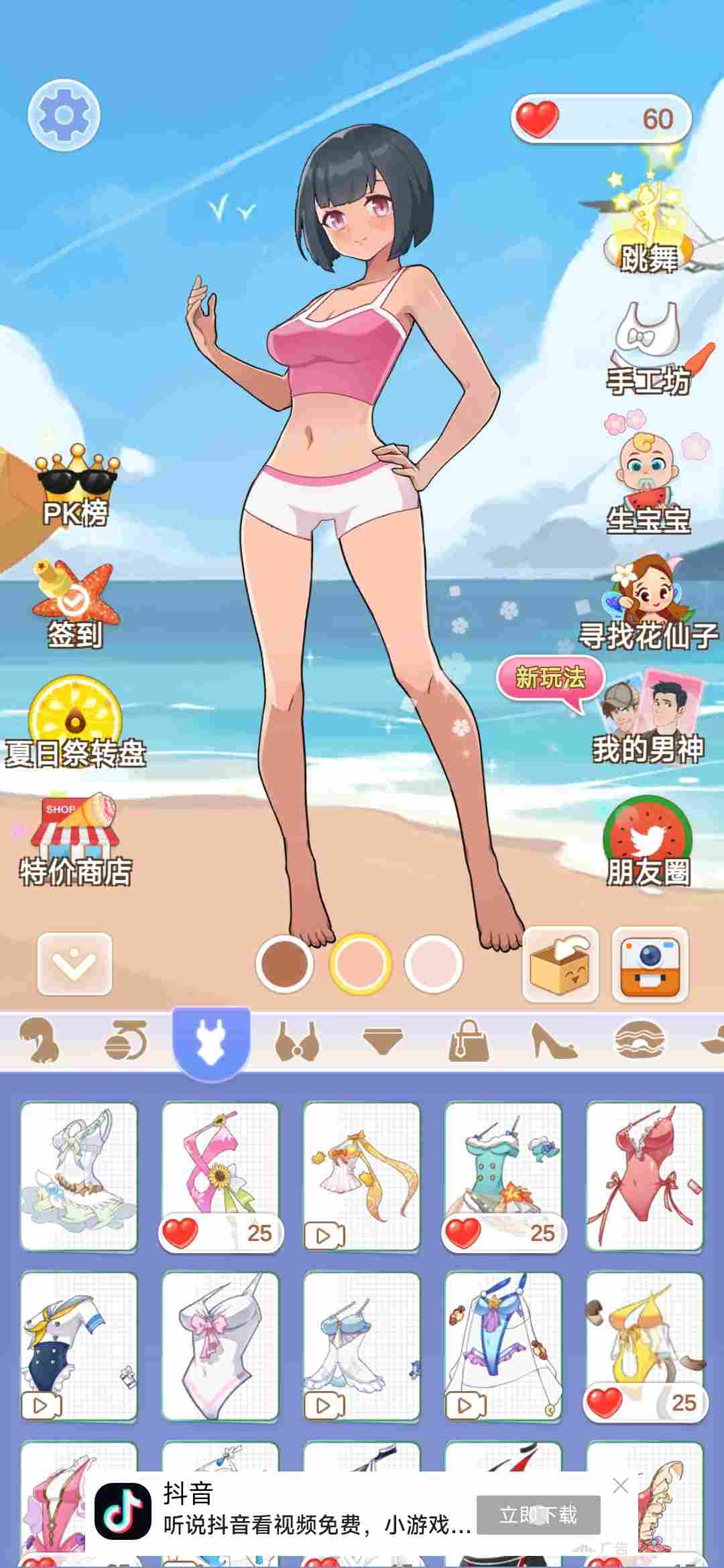Select the dark brown skin tone
Image resolution: width=724 pixels, height=1568 pixels.
[285, 964]
